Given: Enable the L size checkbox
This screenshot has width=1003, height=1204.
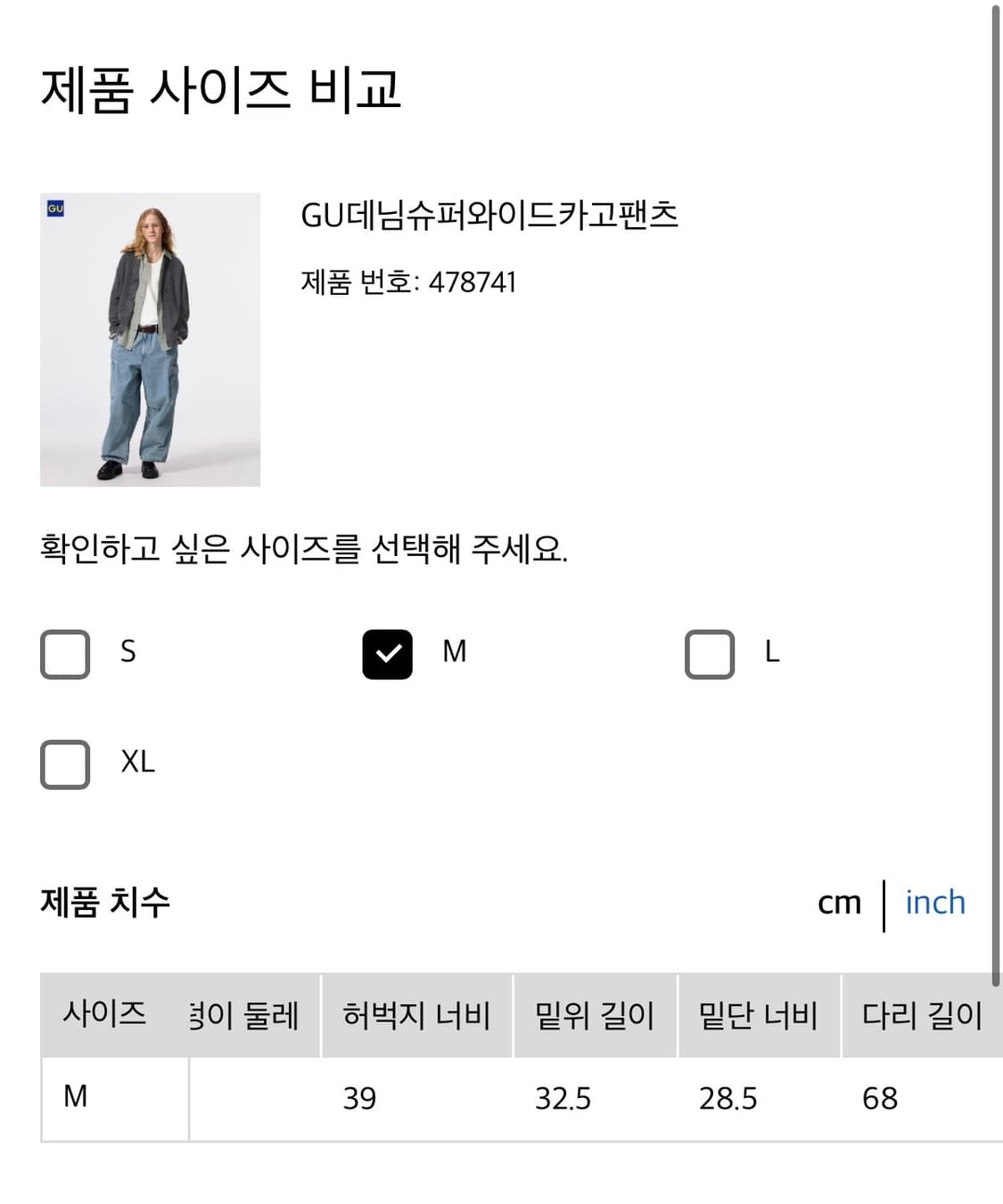Looking at the screenshot, I should 709,654.
